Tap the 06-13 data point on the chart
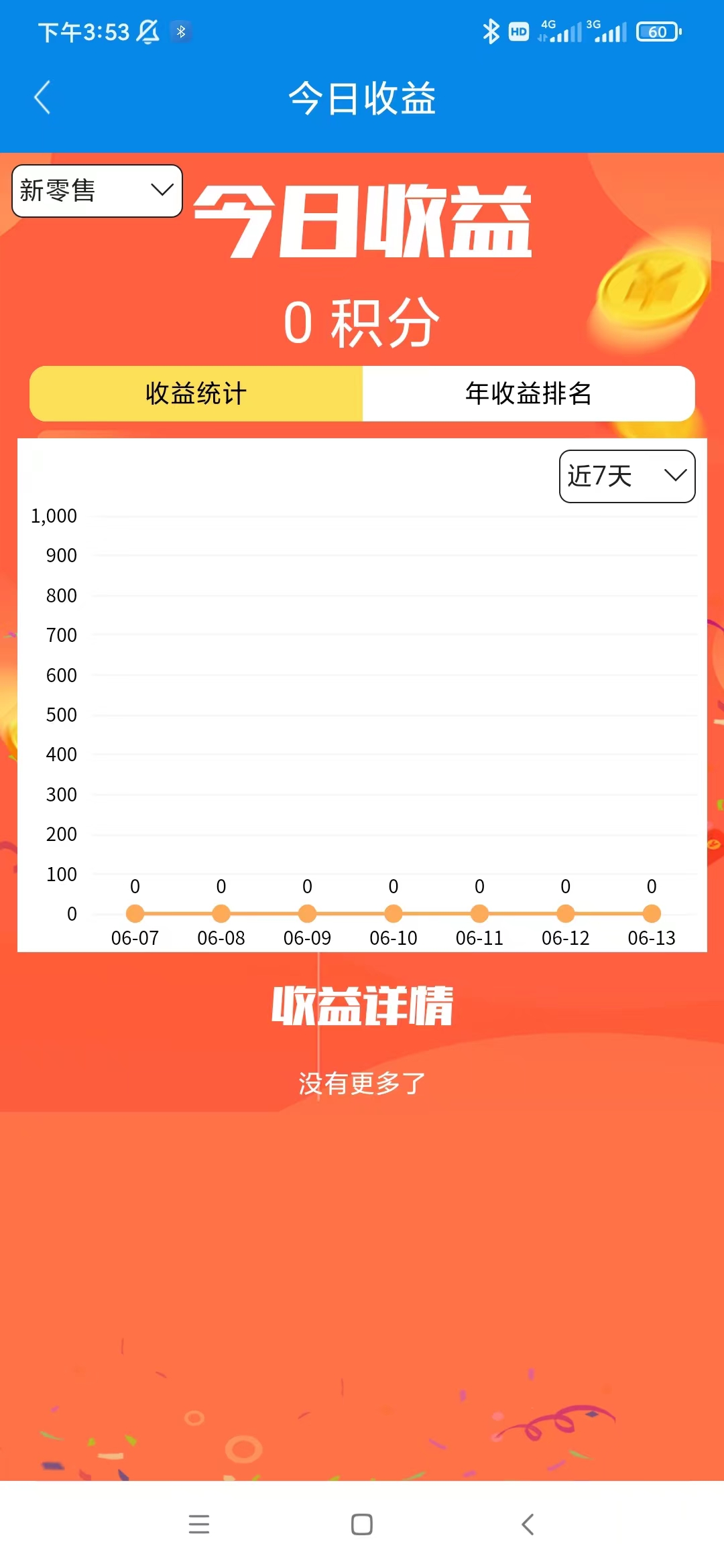Image resolution: width=724 pixels, height=1568 pixels. (652, 913)
